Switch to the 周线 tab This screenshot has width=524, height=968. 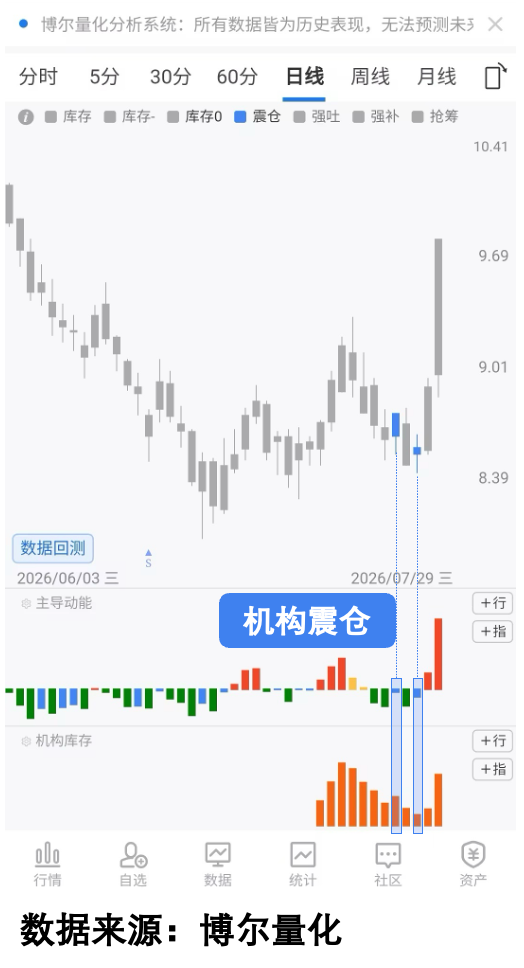tap(370, 77)
